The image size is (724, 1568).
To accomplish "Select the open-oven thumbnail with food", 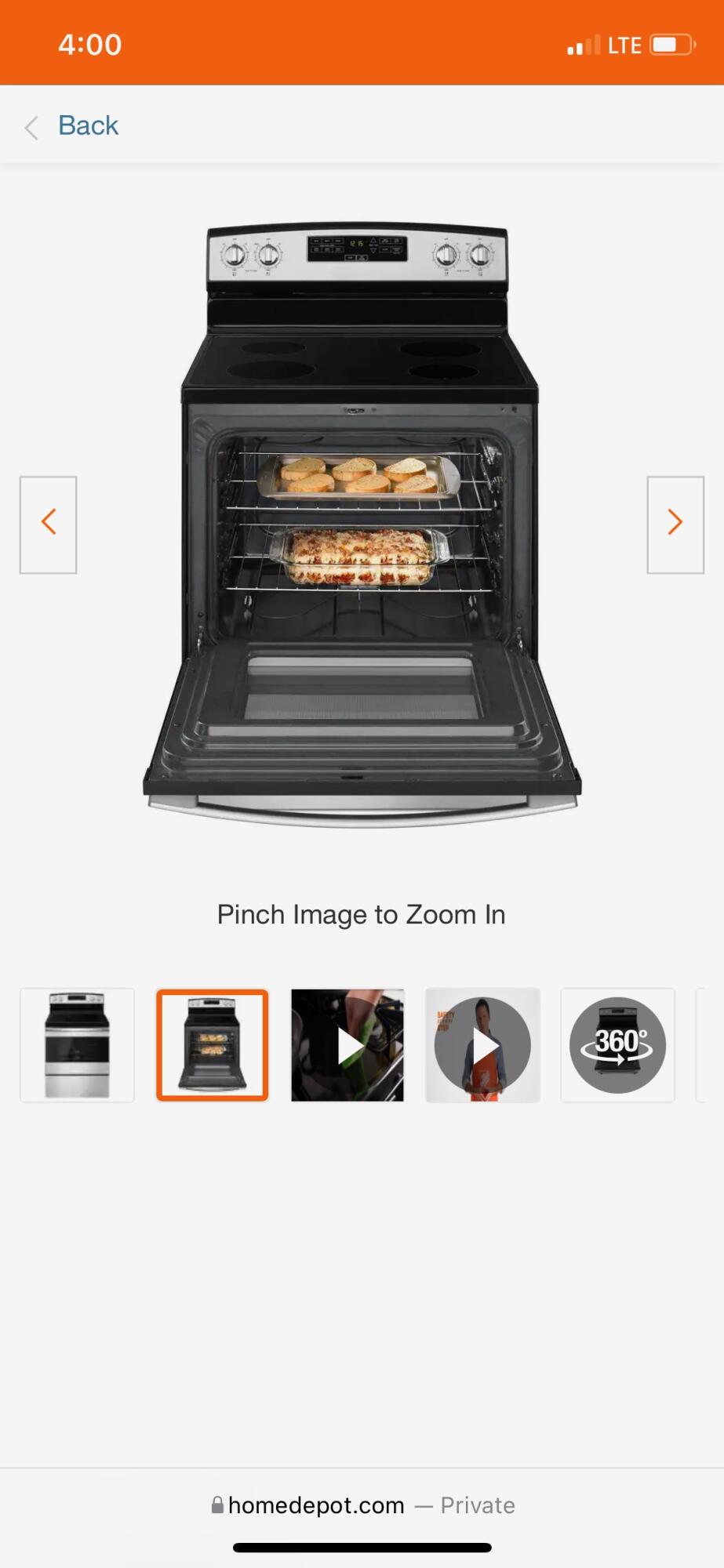I will pyautogui.click(x=213, y=1045).
